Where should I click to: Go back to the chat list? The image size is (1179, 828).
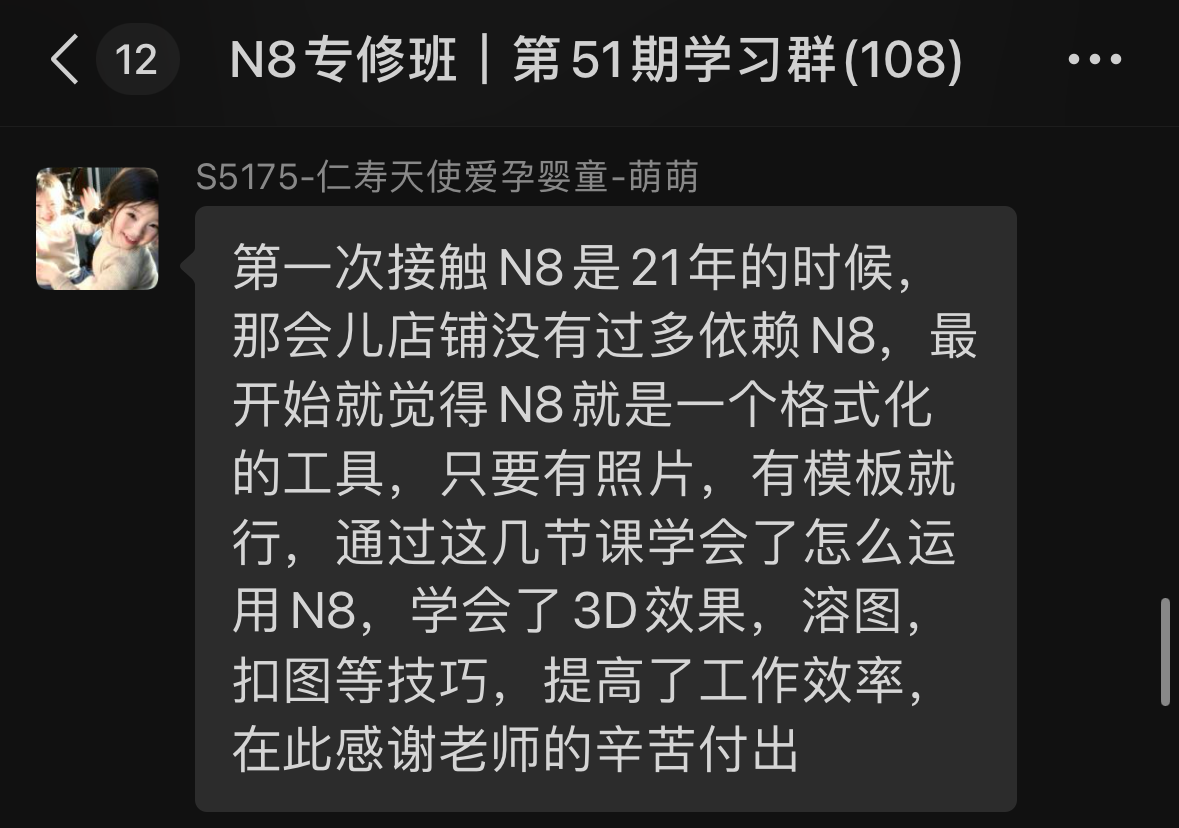click(65, 60)
